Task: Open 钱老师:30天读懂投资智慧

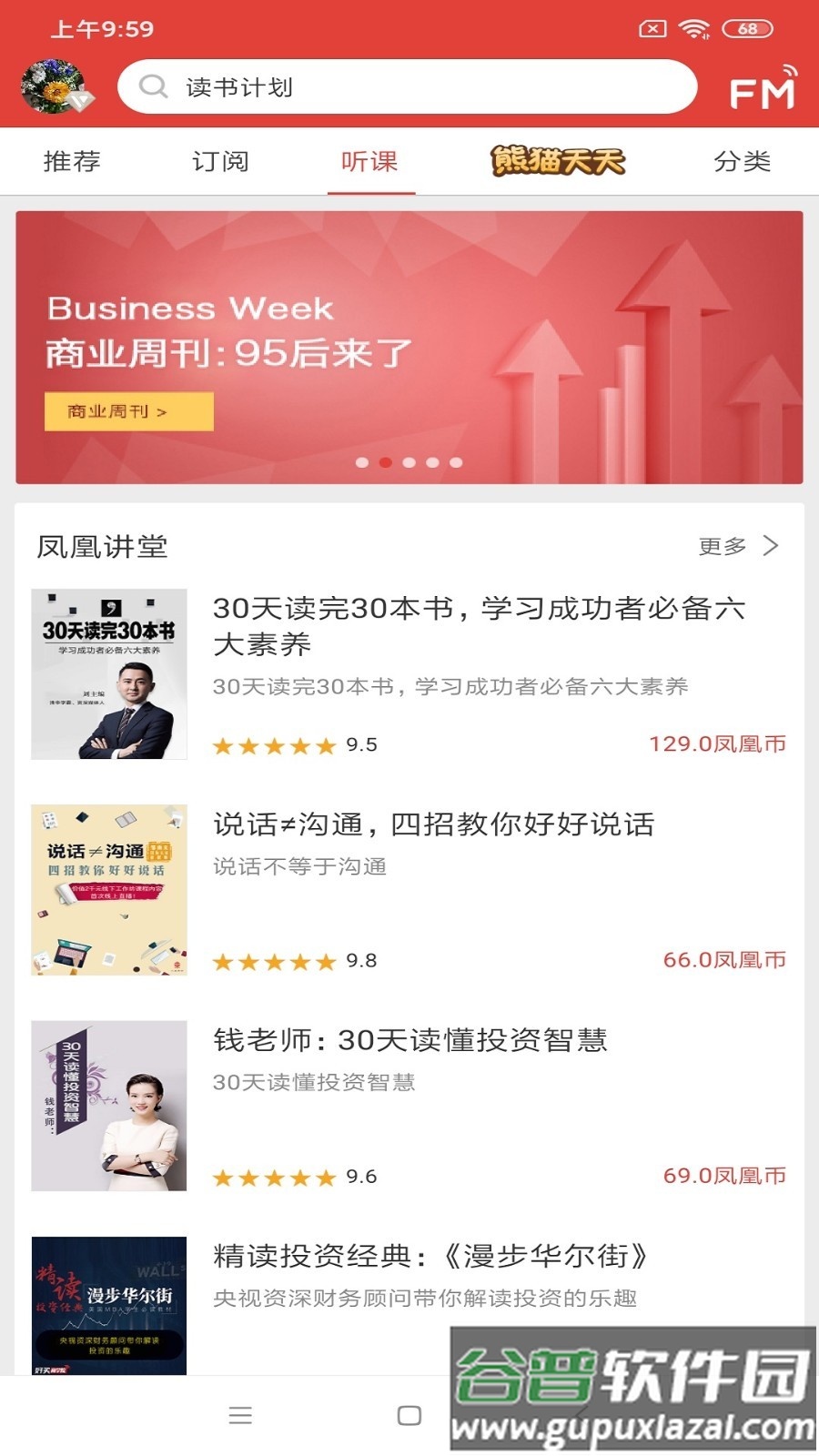Action: click(x=410, y=1040)
